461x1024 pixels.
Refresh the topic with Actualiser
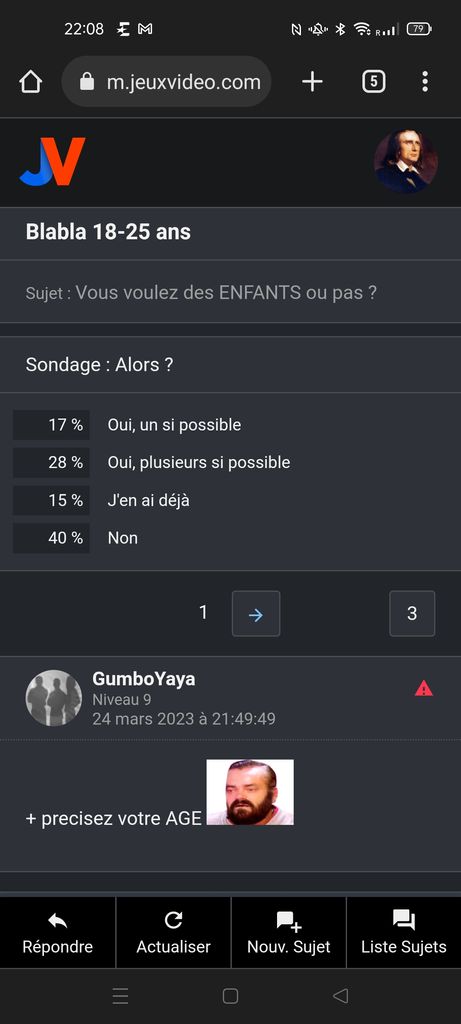tap(173, 933)
